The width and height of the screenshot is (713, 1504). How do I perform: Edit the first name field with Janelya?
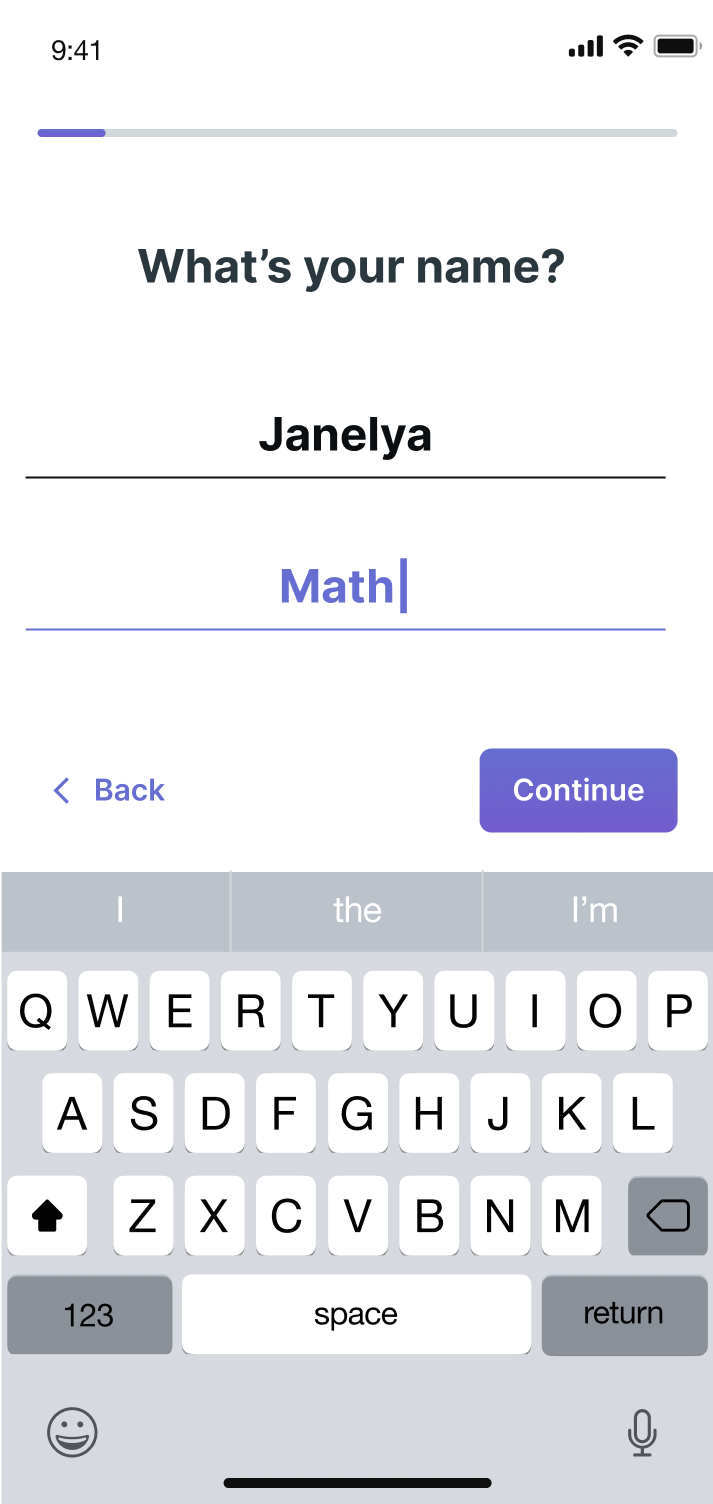(345, 436)
